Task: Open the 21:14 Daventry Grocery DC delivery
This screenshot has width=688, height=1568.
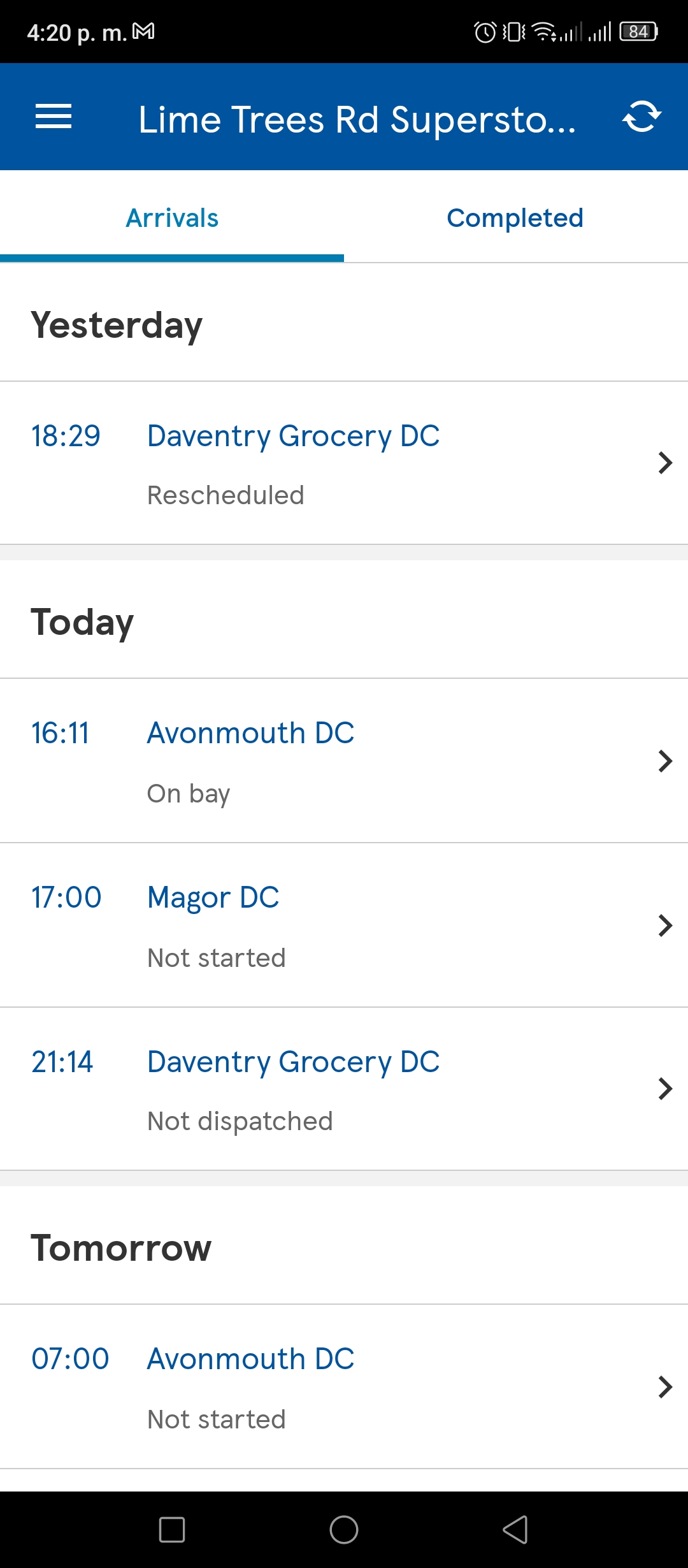Action: click(x=344, y=1089)
